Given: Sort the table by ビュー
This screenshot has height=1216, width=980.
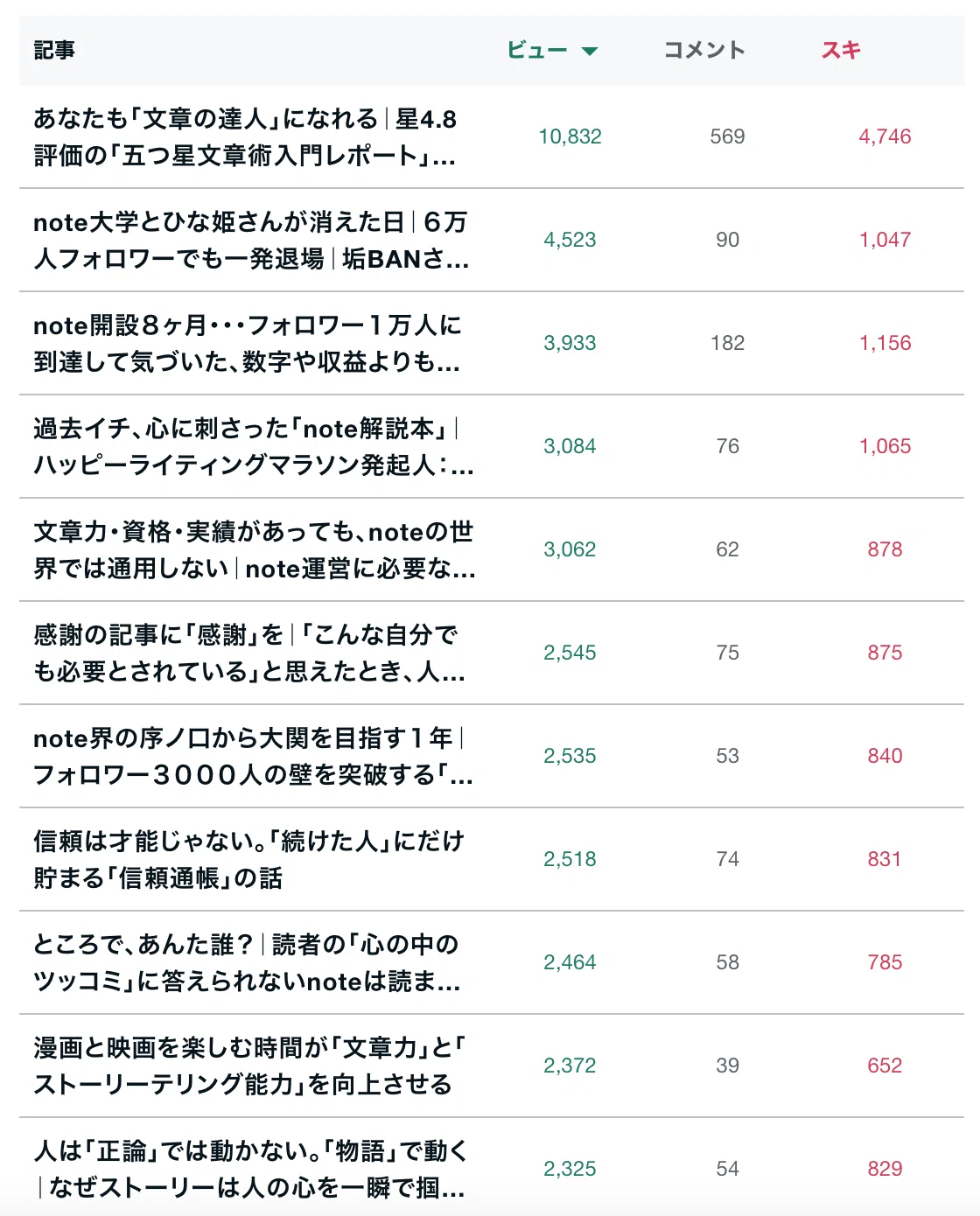Looking at the screenshot, I should tap(552, 50).
